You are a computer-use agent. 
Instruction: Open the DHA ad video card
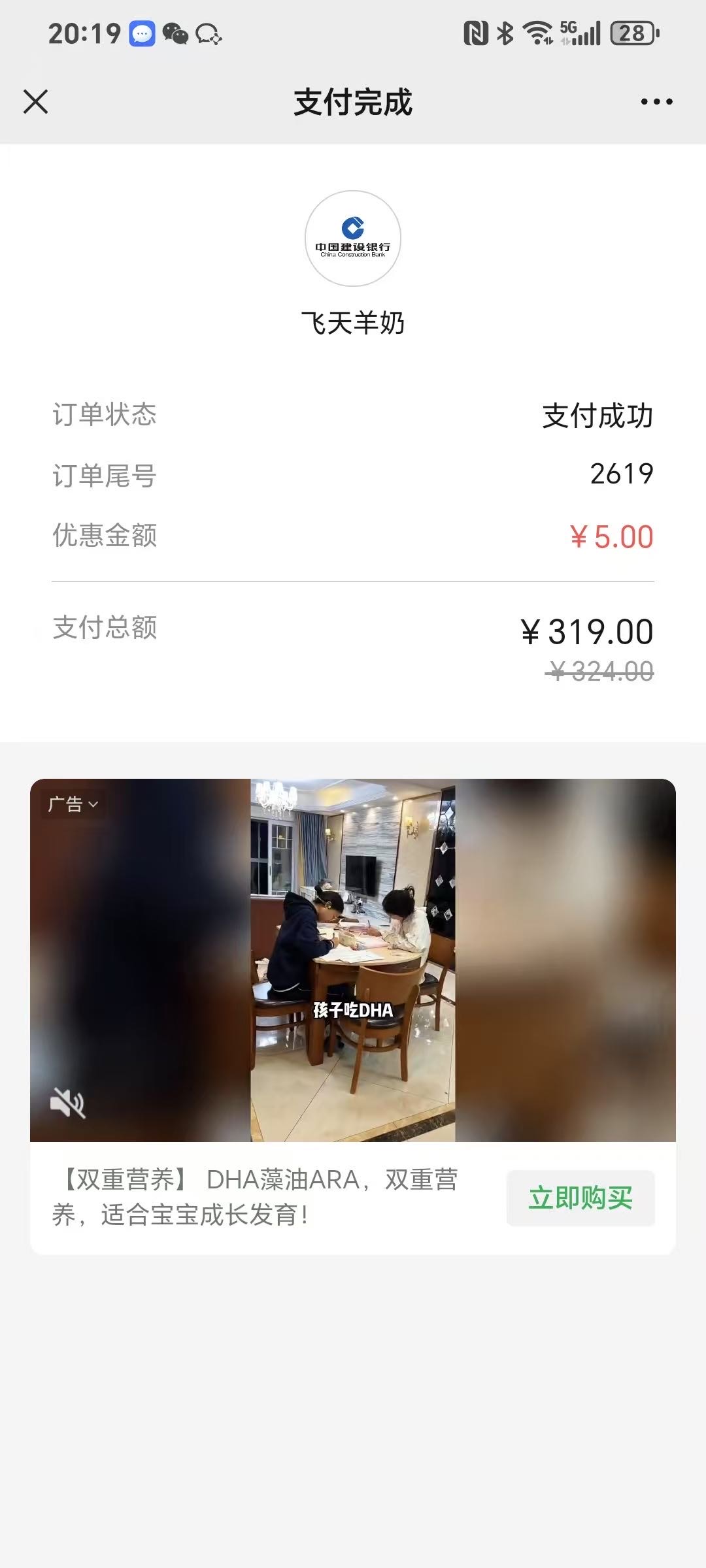353,960
